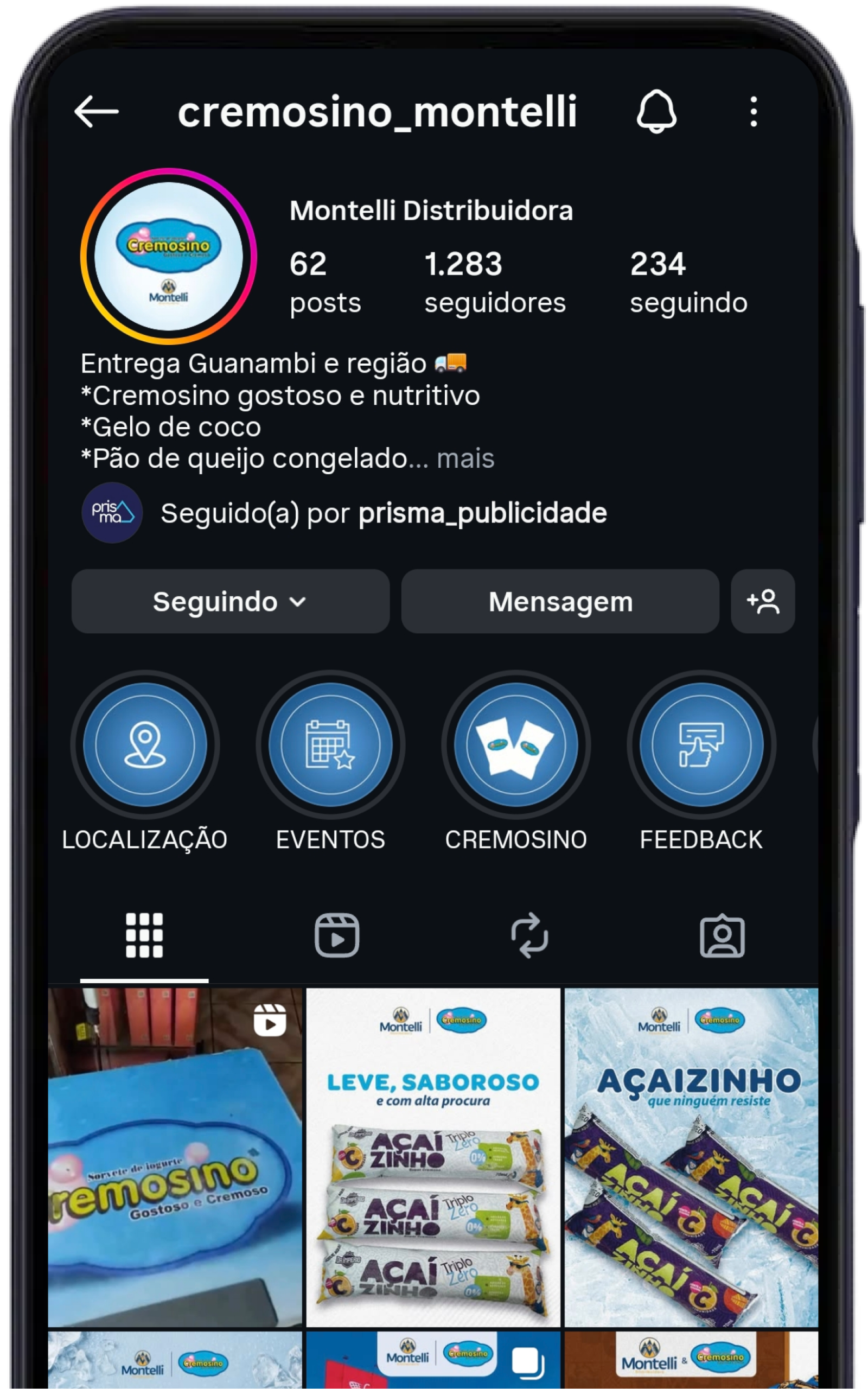This screenshot has width=868, height=1389.
Task: Open the 234 seguindo list
Action: coord(688,282)
